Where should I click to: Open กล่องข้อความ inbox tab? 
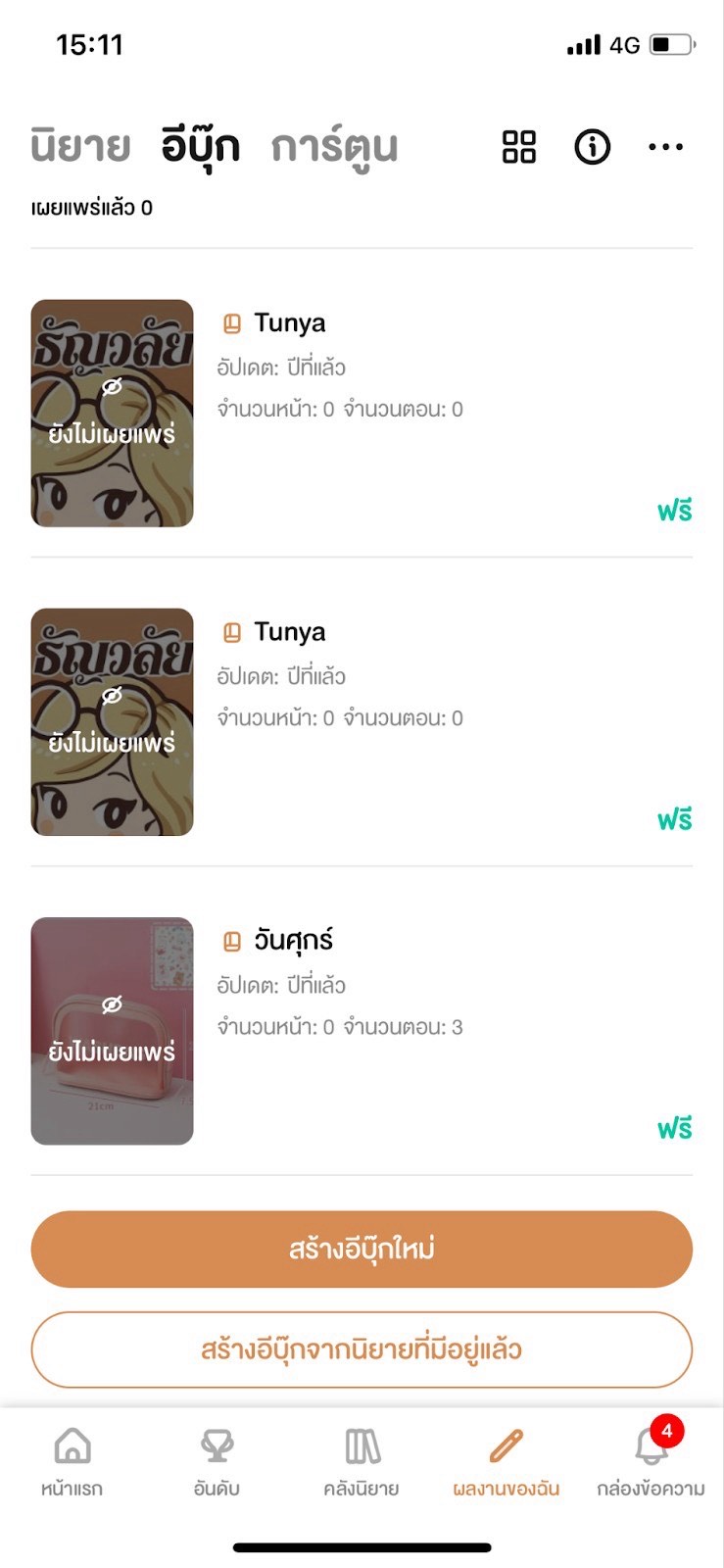tap(651, 1460)
